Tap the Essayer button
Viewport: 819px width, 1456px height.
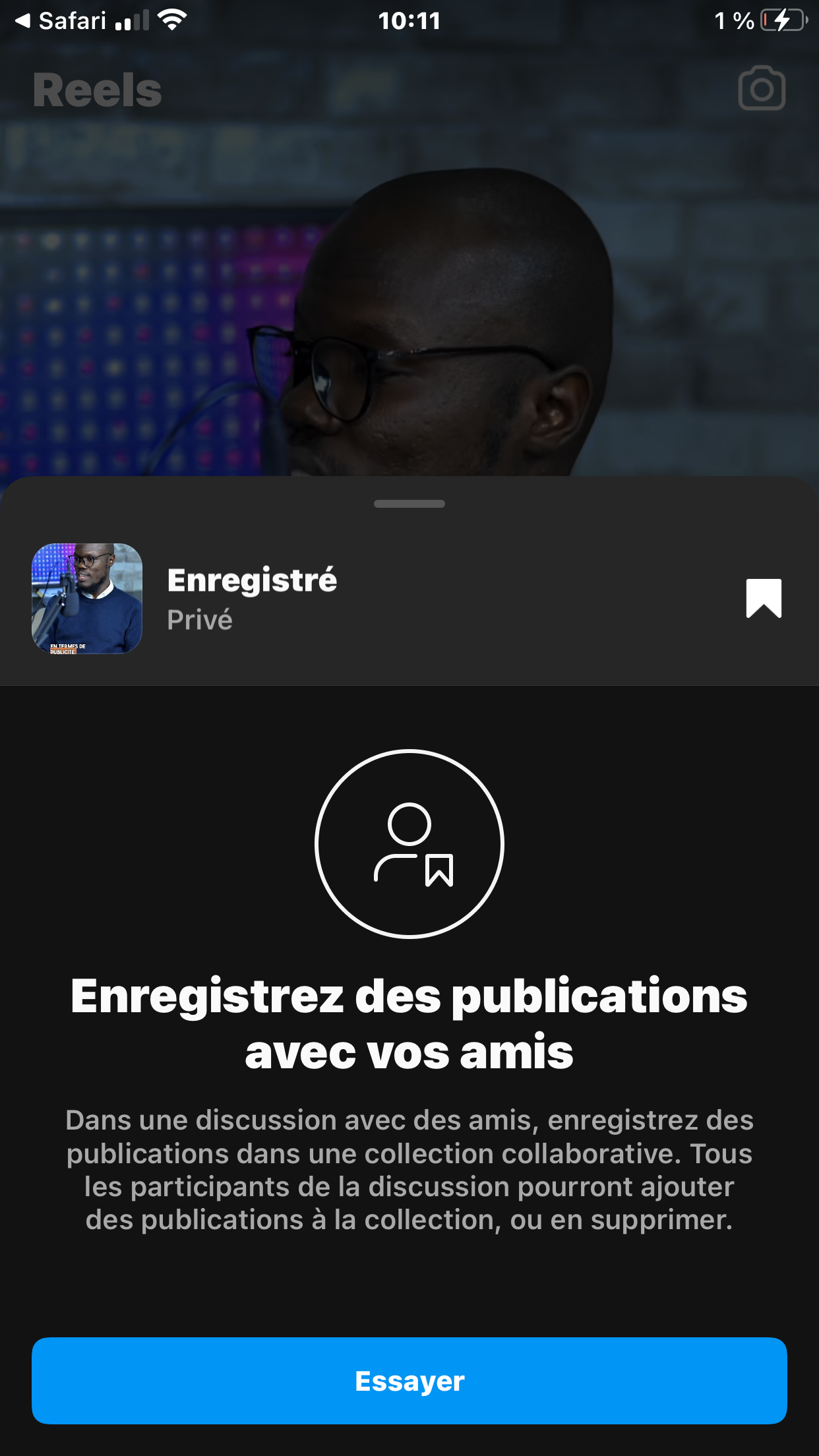409,1380
